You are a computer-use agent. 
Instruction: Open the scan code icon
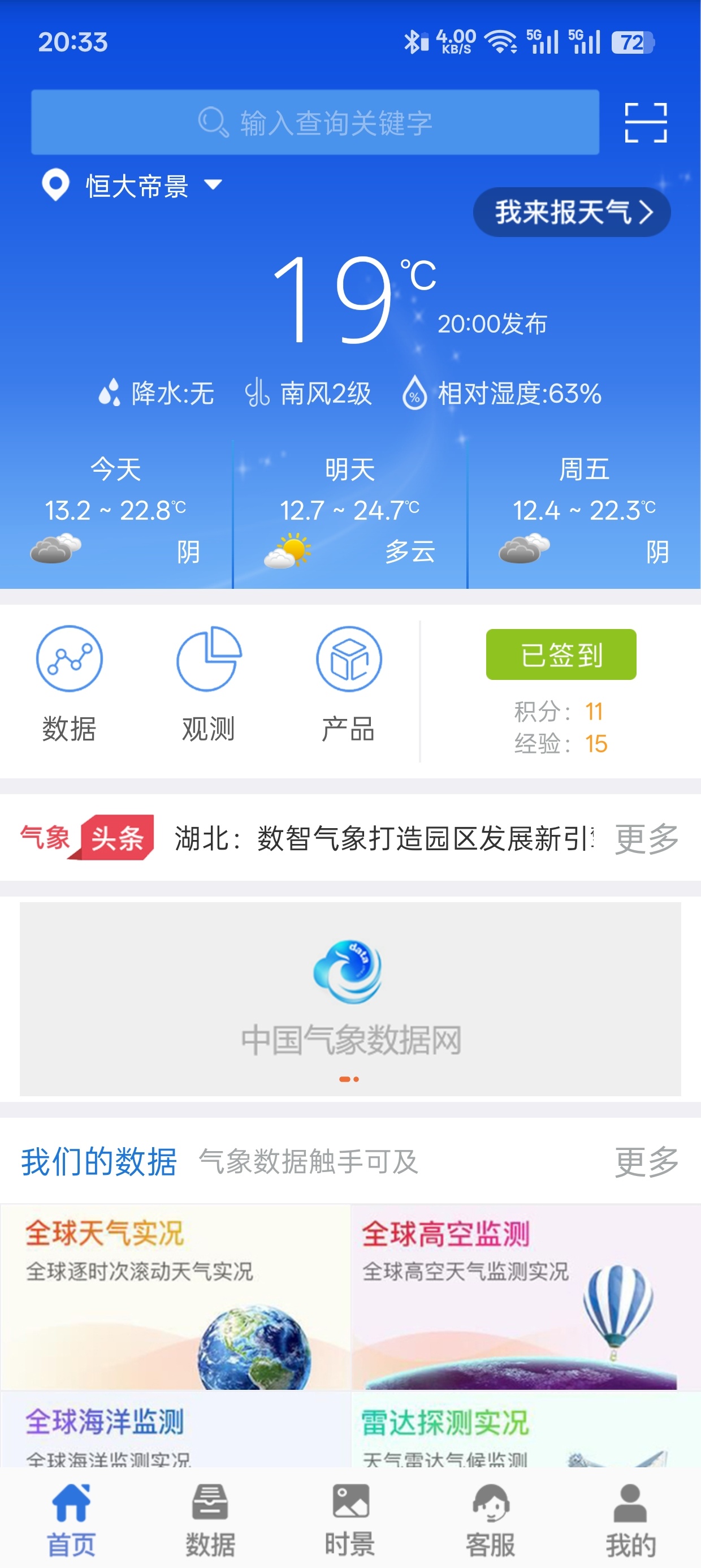(646, 122)
